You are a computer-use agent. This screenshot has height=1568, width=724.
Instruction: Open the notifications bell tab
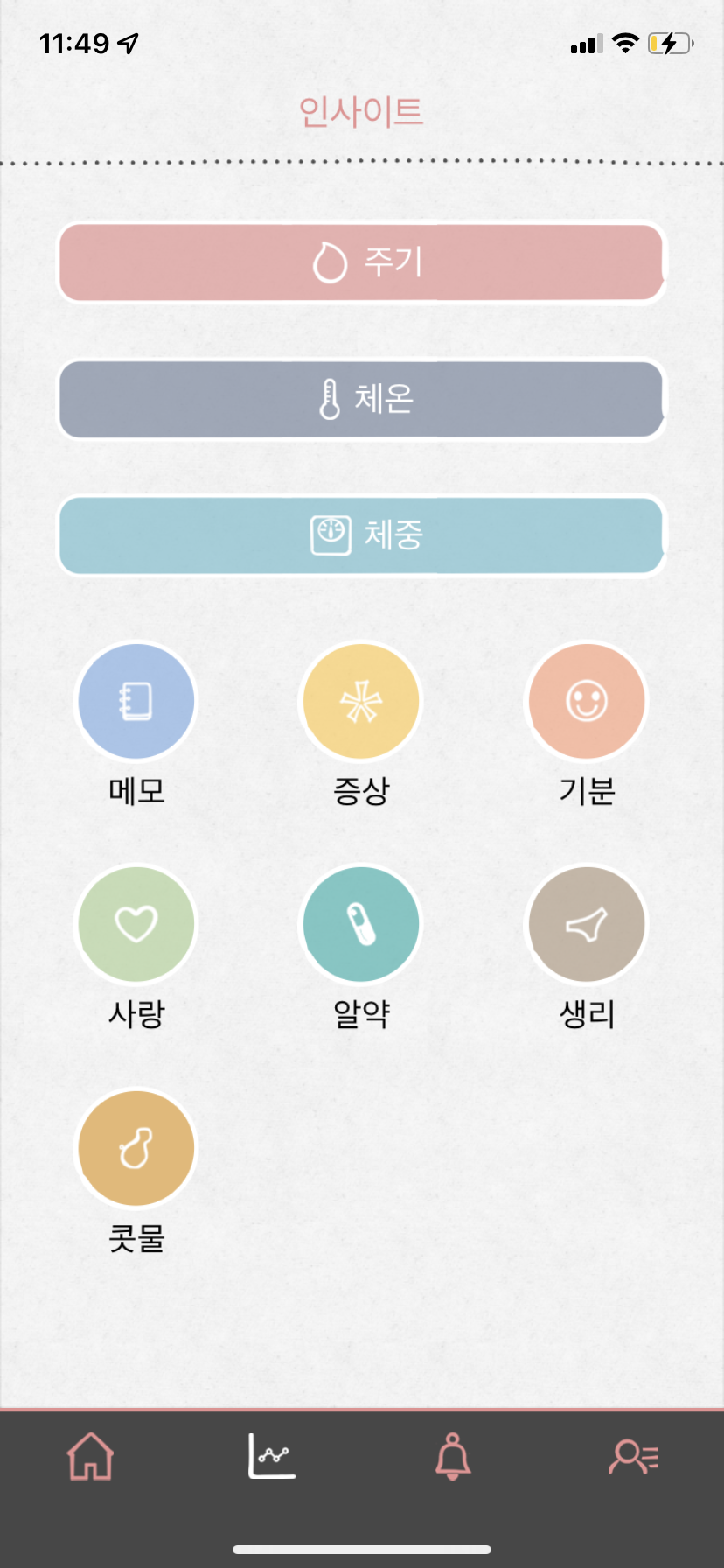[x=453, y=1456]
